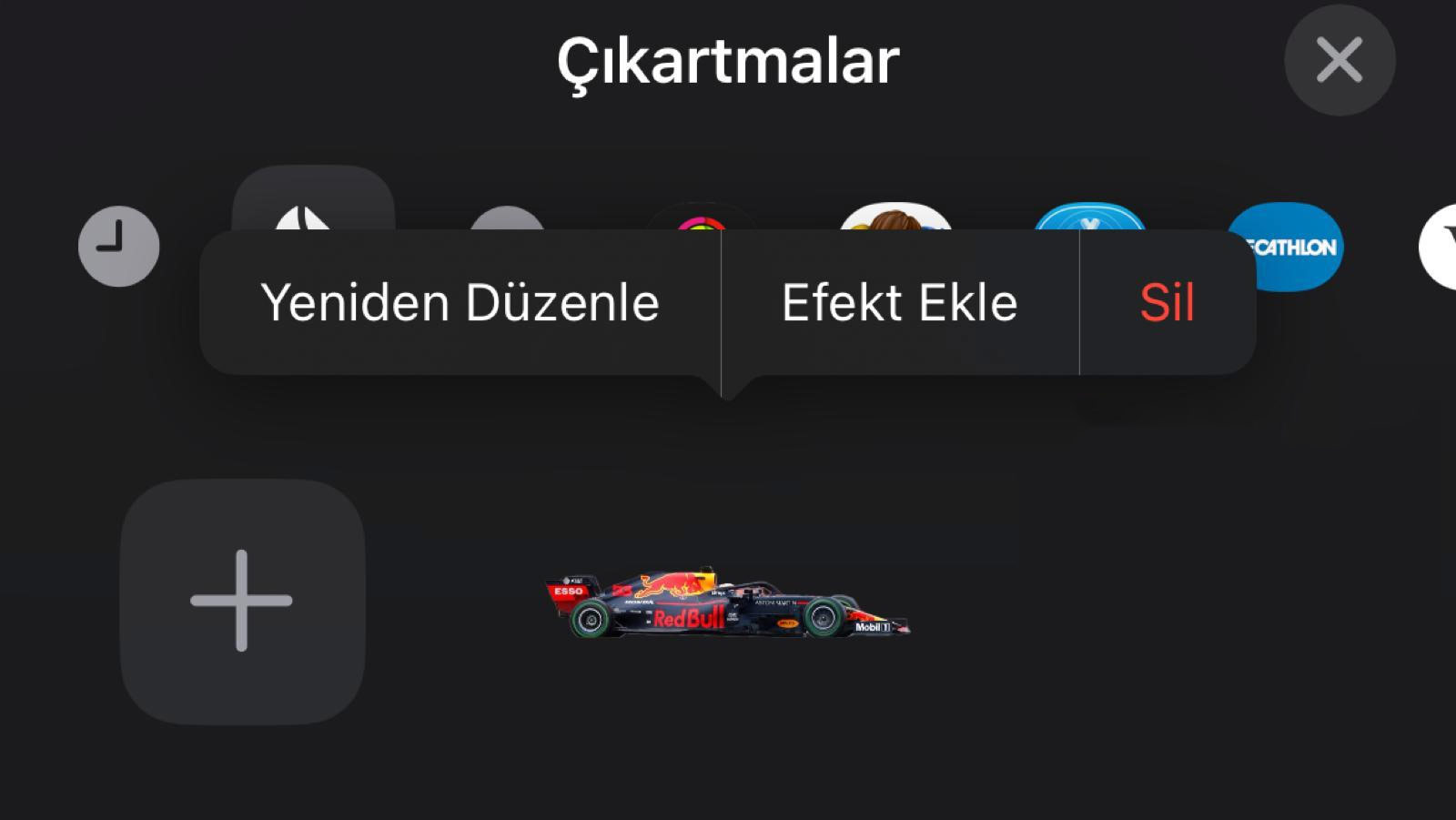The image size is (1456, 820).
Task: Tap Sil to delete the sticker
Action: [1167, 303]
